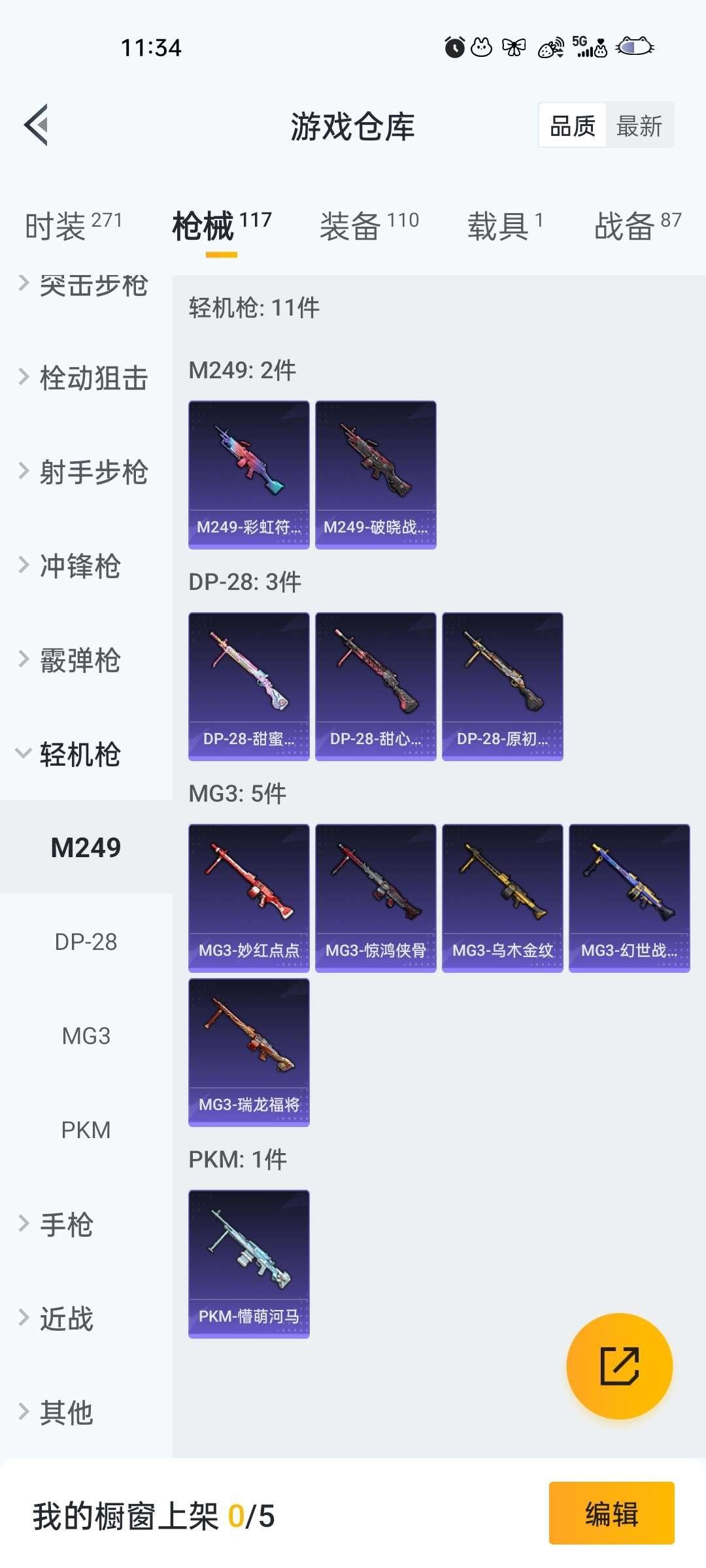Select PKM in the sidebar
Image resolution: width=706 pixels, height=1568 pixels.
86,1130
